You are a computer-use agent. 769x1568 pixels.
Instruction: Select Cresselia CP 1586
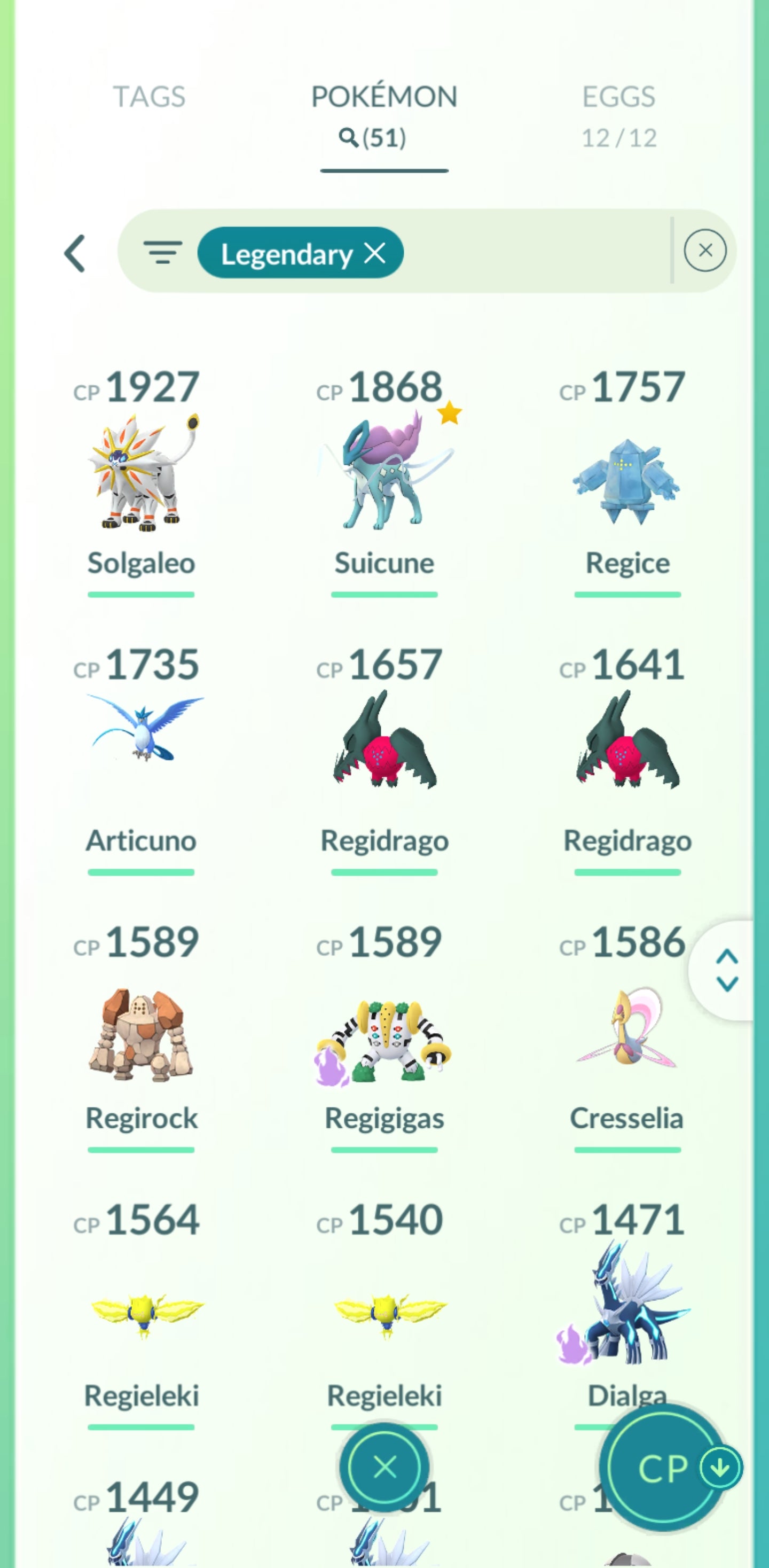[x=626, y=1035]
